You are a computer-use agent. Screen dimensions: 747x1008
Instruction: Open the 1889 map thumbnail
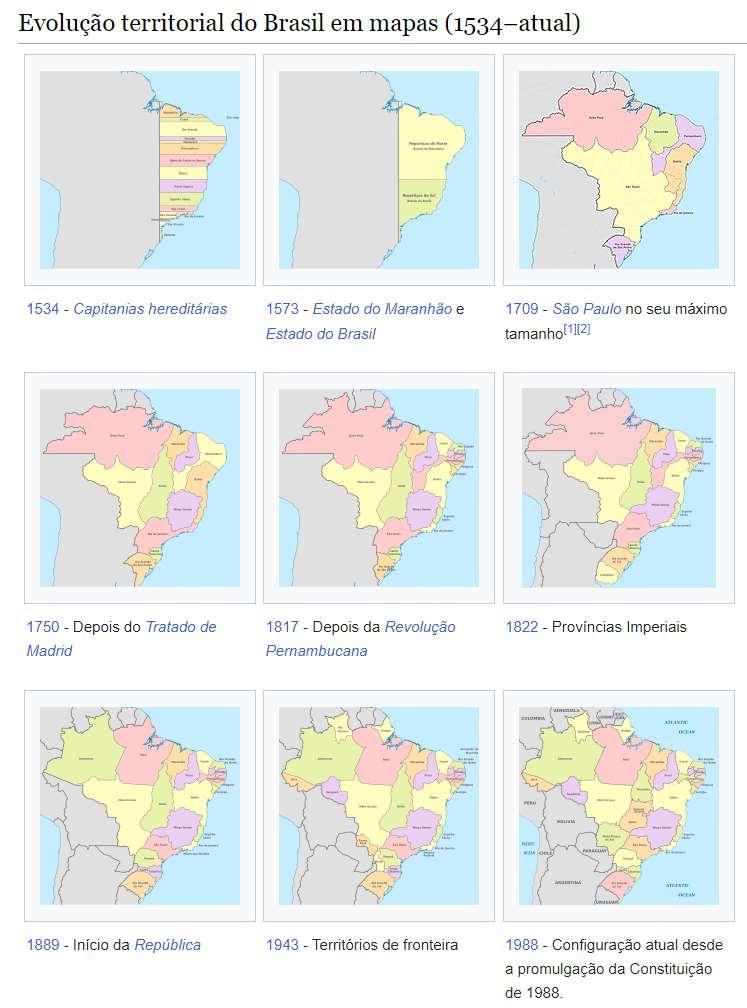[139, 806]
